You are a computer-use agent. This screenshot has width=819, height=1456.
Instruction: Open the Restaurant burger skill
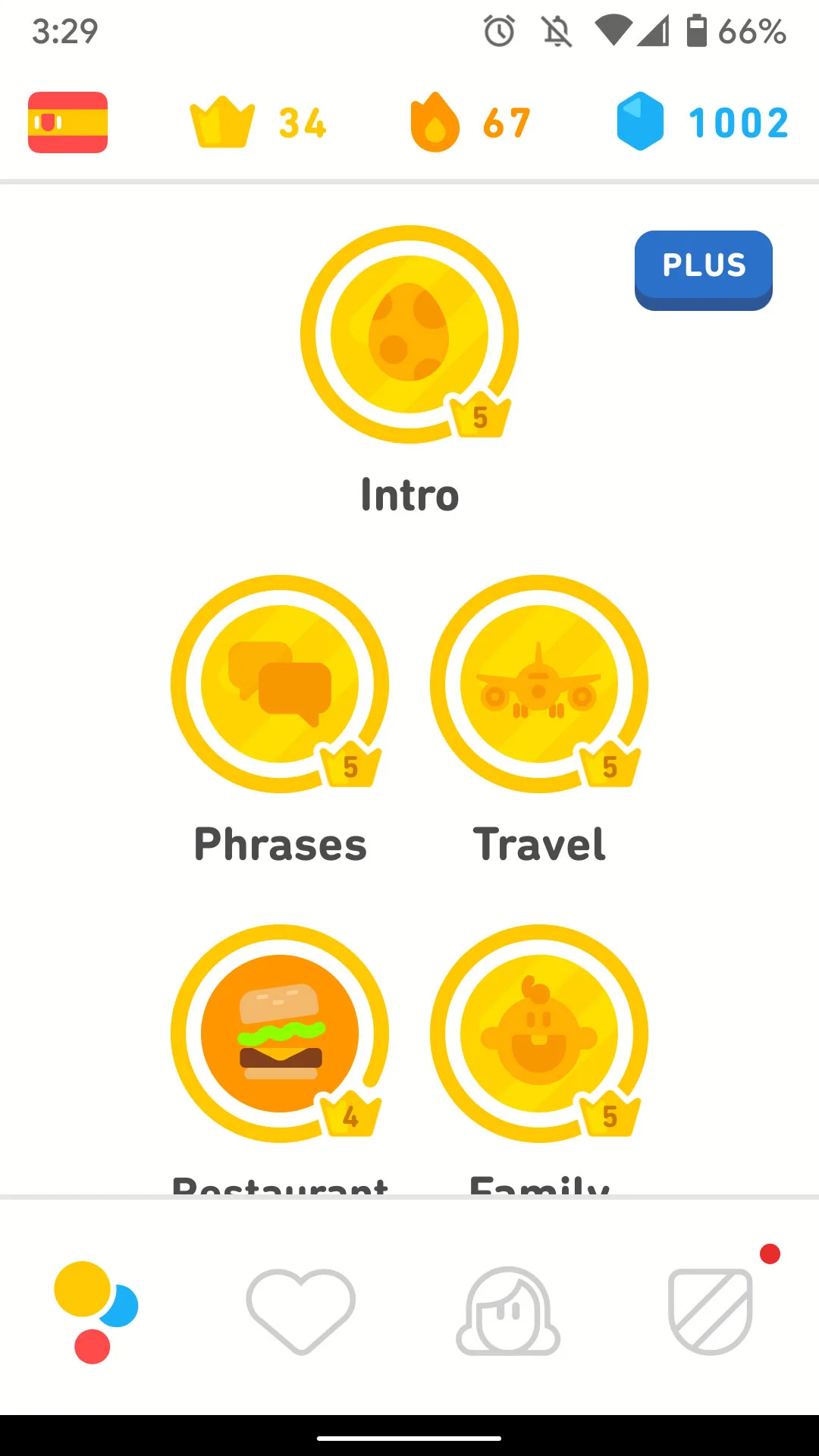[280, 1034]
